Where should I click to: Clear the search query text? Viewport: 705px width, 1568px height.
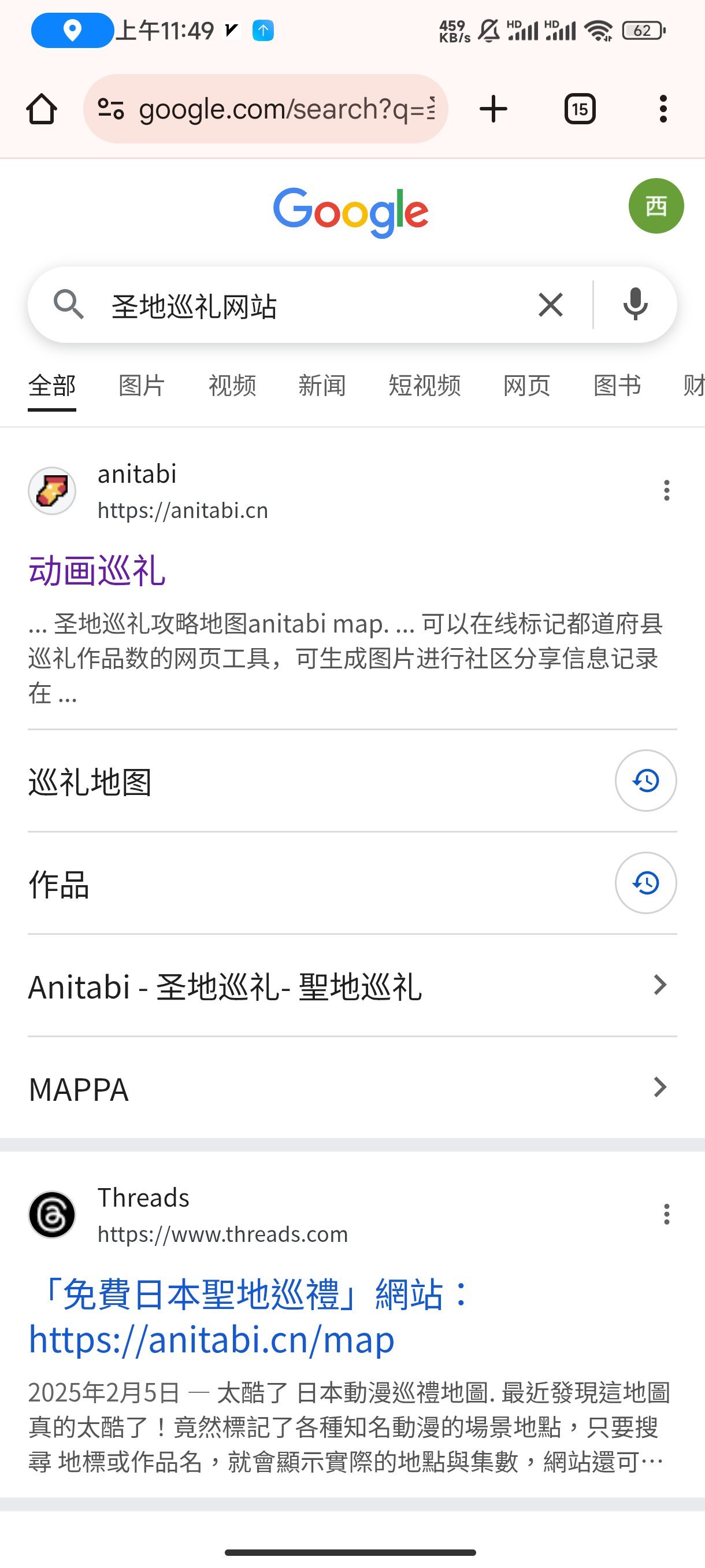pyautogui.click(x=551, y=304)
